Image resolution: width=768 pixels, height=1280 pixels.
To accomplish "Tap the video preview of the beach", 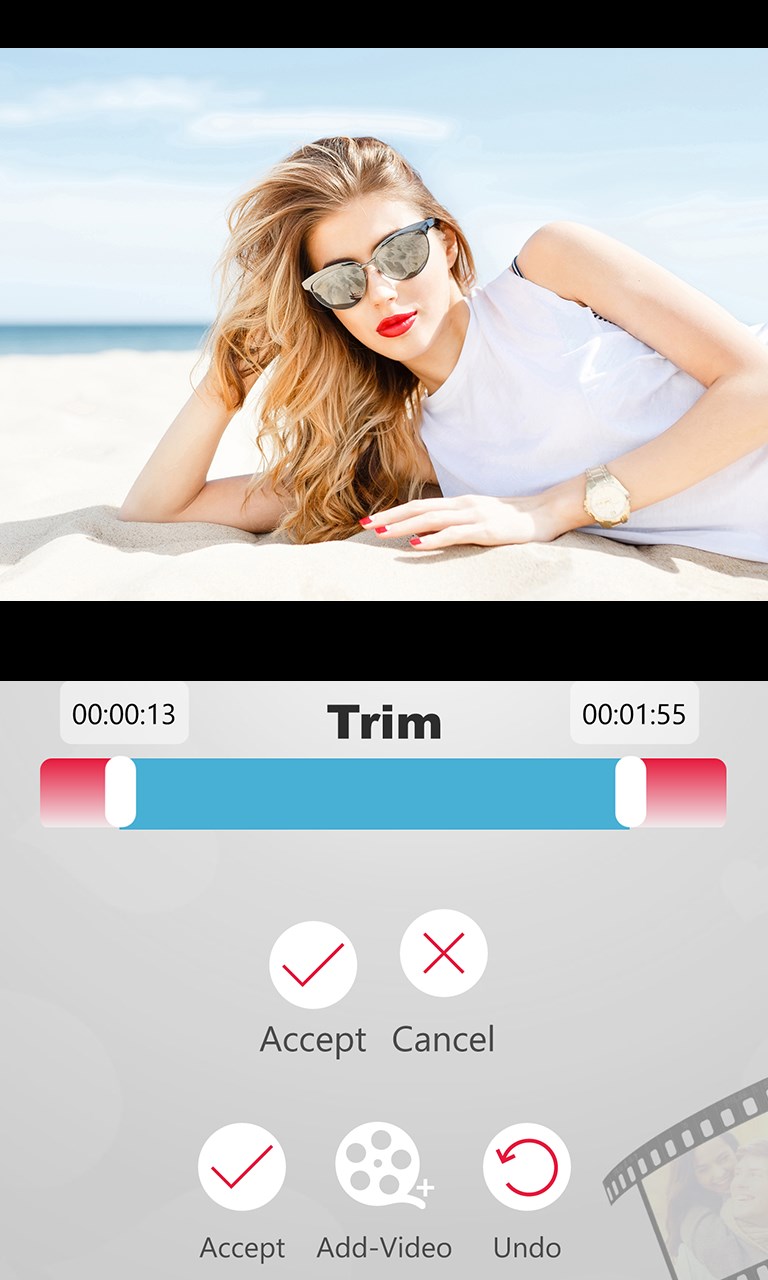I will coord(384,324).
